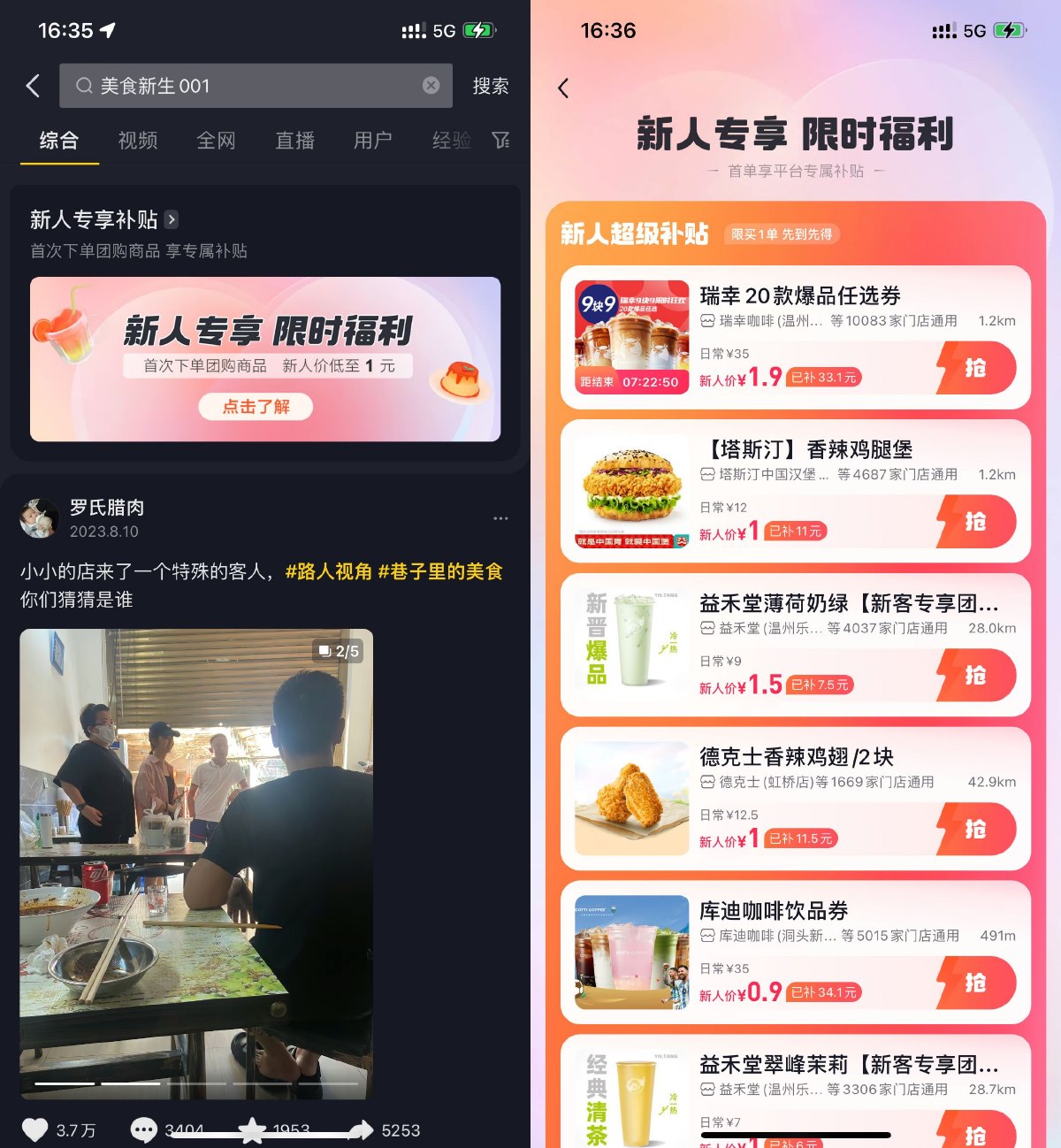This screenshot has width=1061, height=1148.
Task: Open overflow menu on 罗氏腊肉 post
Action: coord(500,518)
